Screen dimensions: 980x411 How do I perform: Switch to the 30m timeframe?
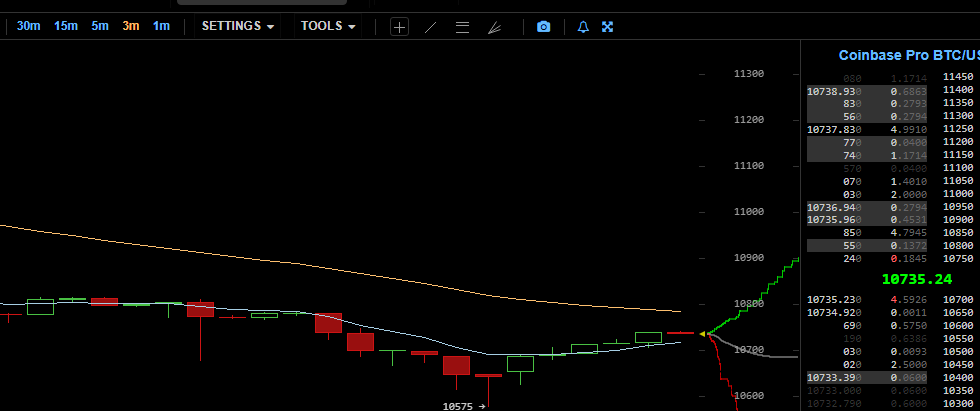point(28,26)
